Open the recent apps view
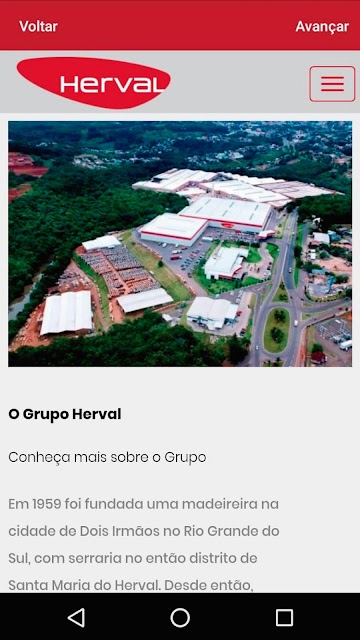The width and height of the screenshot is (360, 640). (x=284, y=618)
